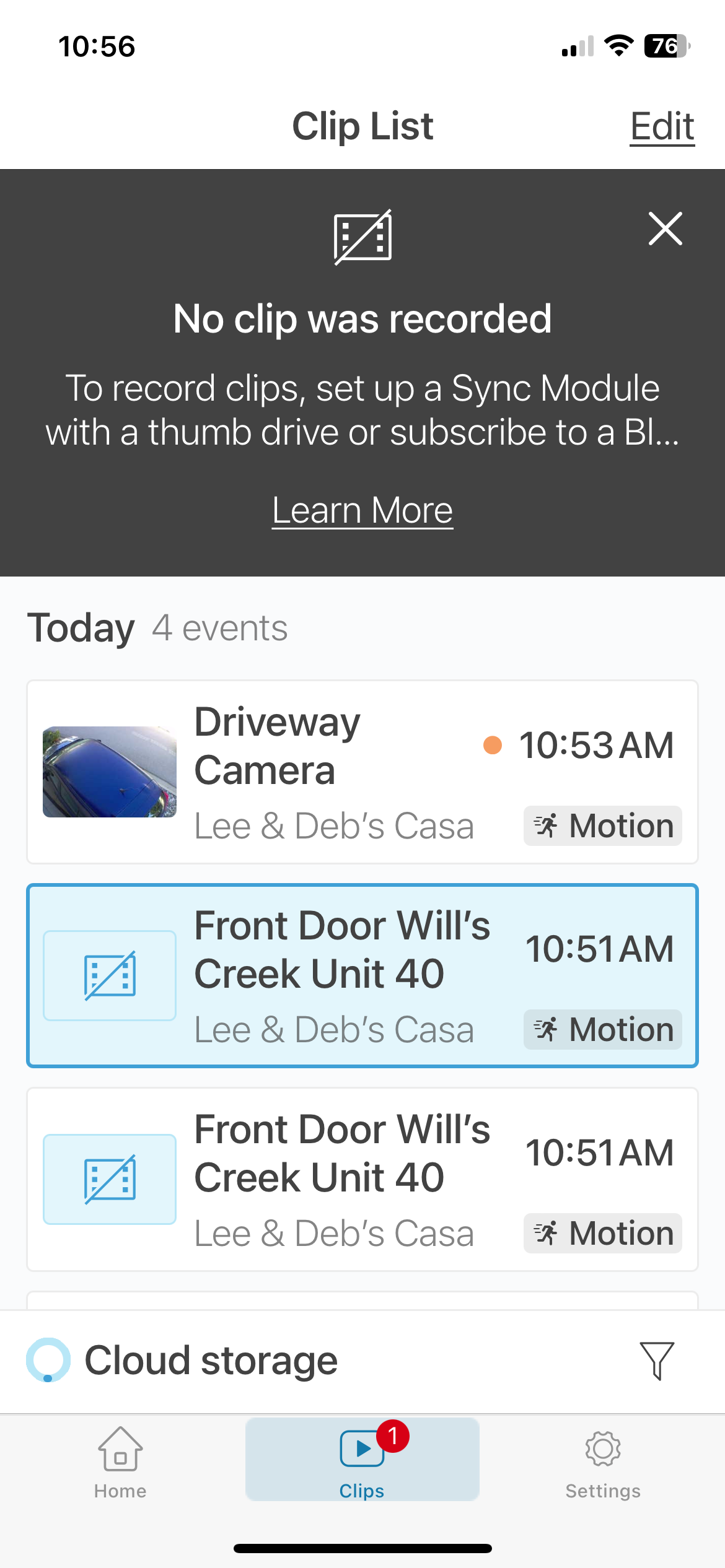Switch to the Clips tab
Image resolution: width=725 pixels, height=1568 pixels.
(x=362, y=1460)
